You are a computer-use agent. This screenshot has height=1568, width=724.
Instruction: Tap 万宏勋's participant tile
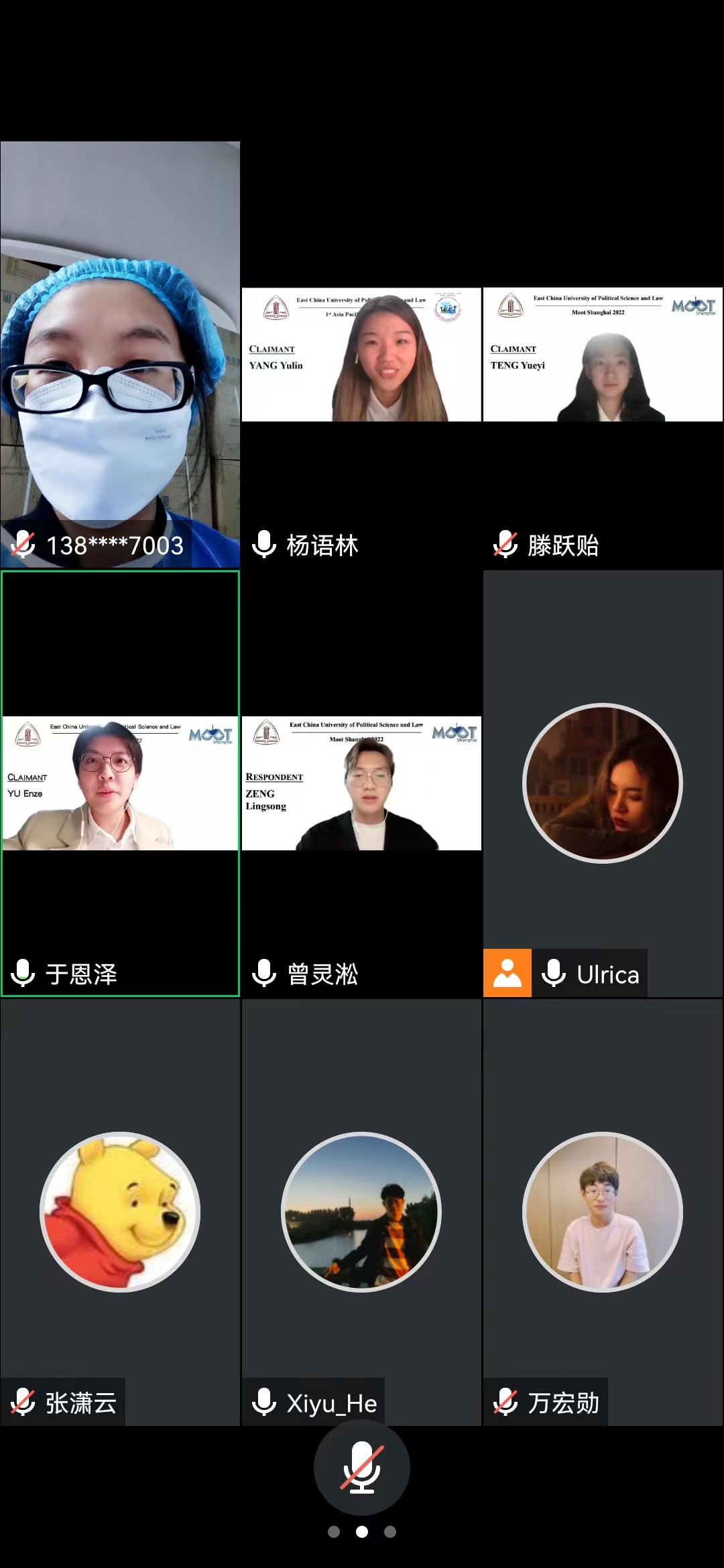[x=603, y=1212]
